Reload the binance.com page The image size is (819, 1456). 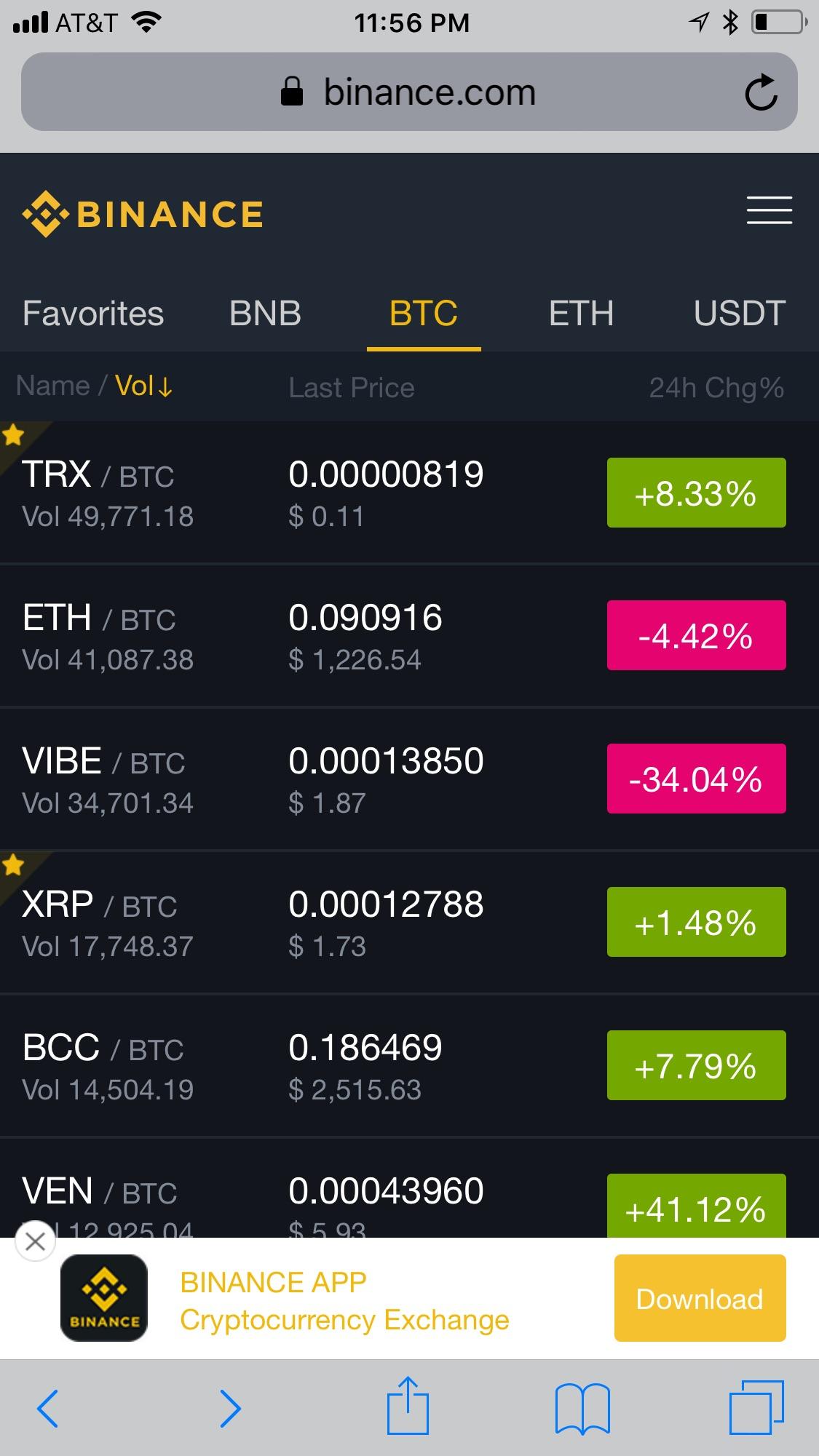(761, 92)
